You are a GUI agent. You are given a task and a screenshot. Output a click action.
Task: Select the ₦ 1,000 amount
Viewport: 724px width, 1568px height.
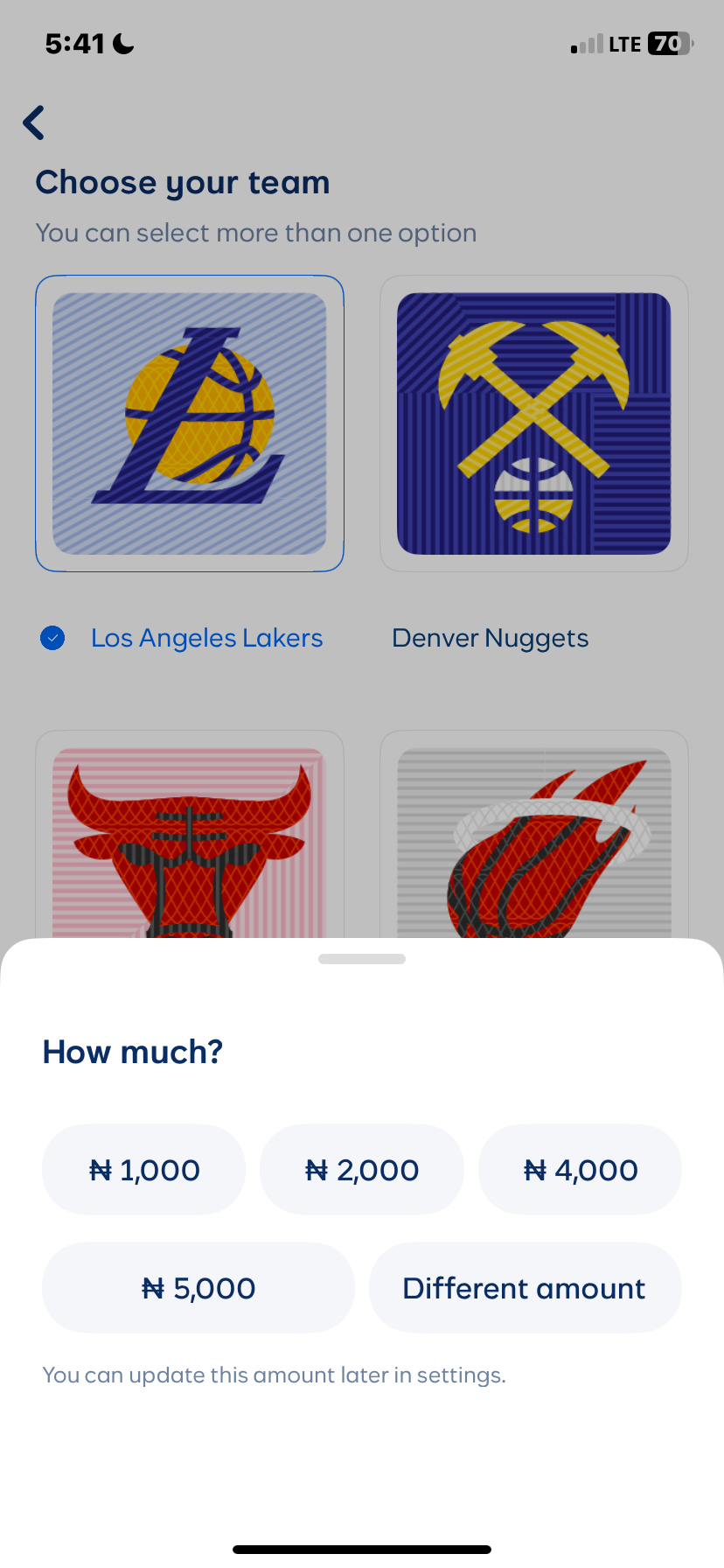(x=144, y=1170)
